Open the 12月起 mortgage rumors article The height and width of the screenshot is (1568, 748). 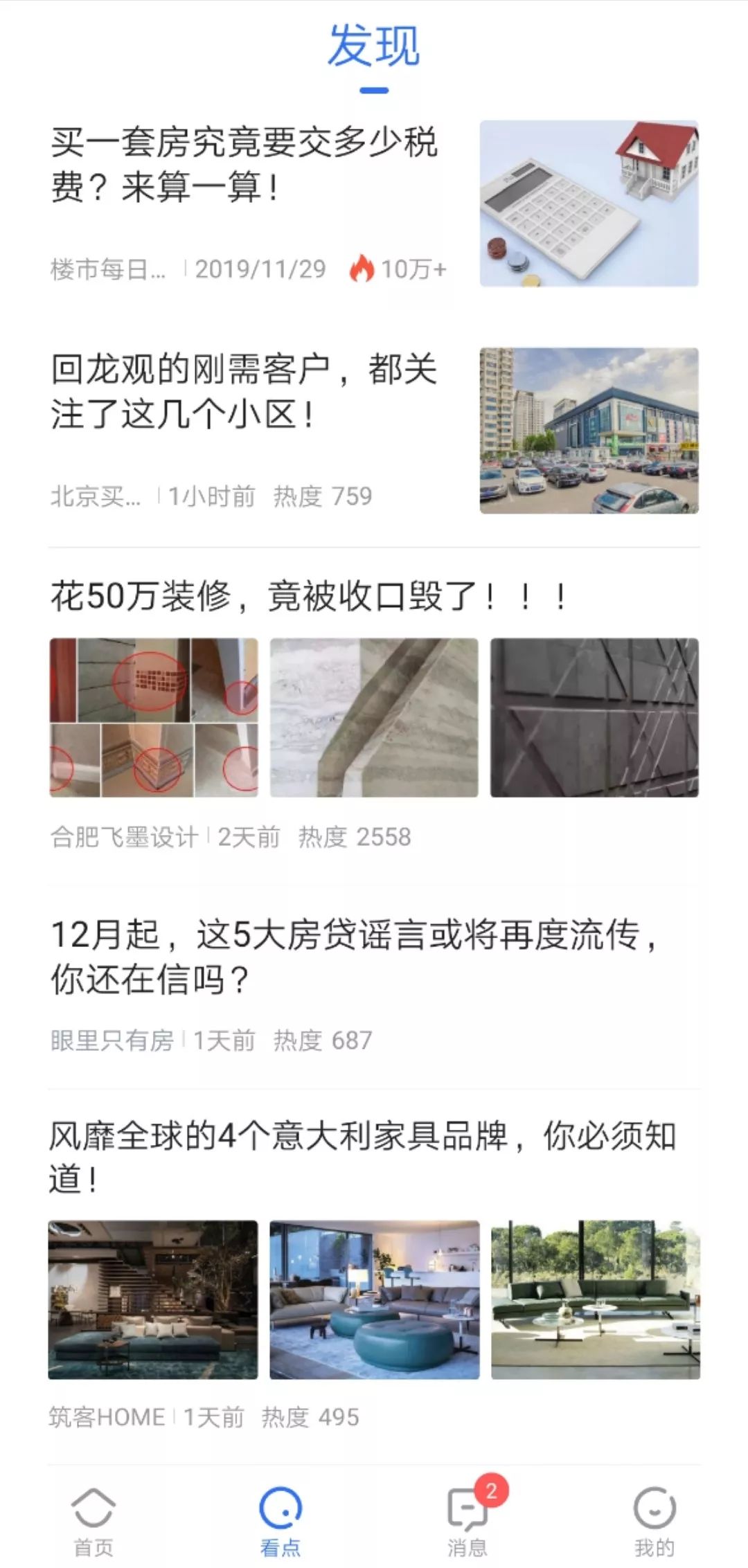tap(353, 956)
